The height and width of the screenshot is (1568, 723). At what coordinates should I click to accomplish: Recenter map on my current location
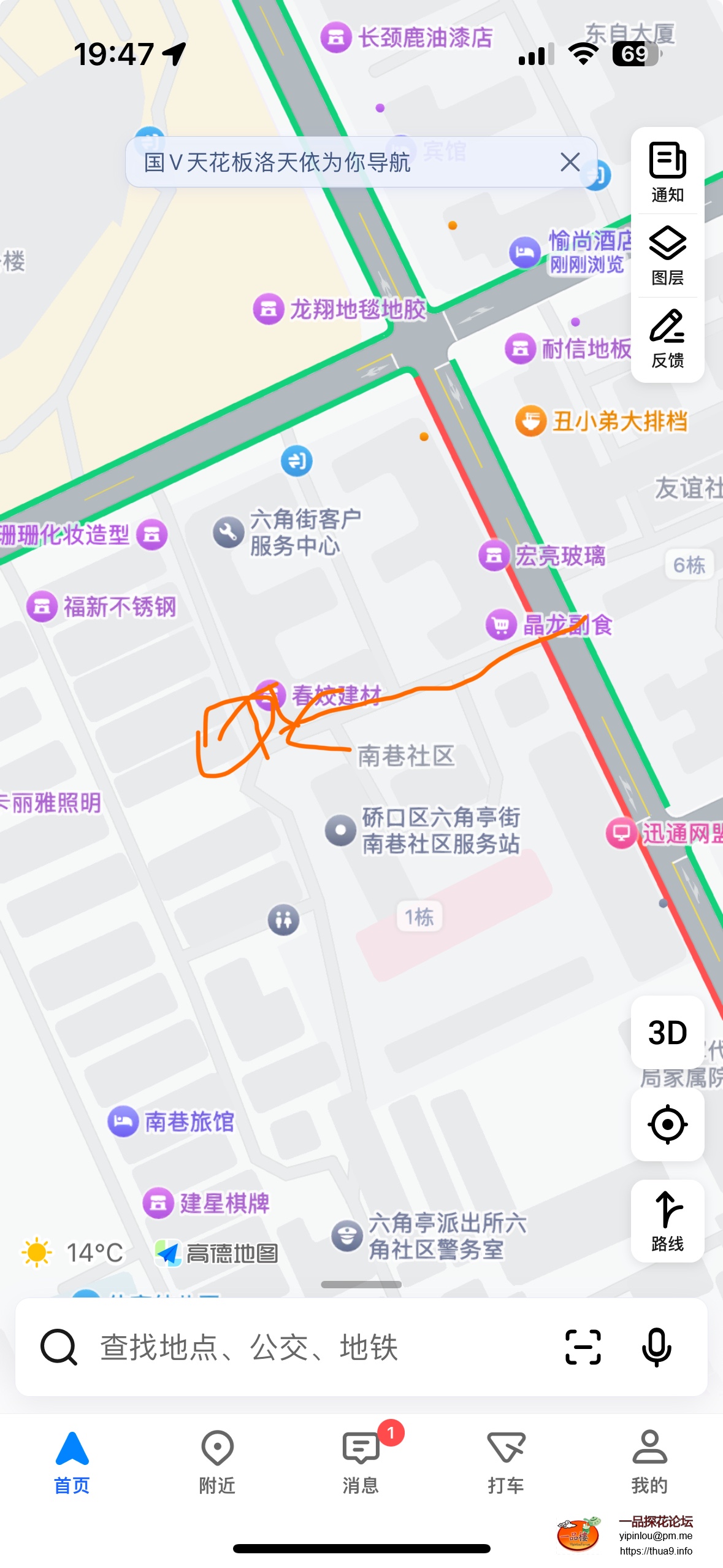point(667,1124)
